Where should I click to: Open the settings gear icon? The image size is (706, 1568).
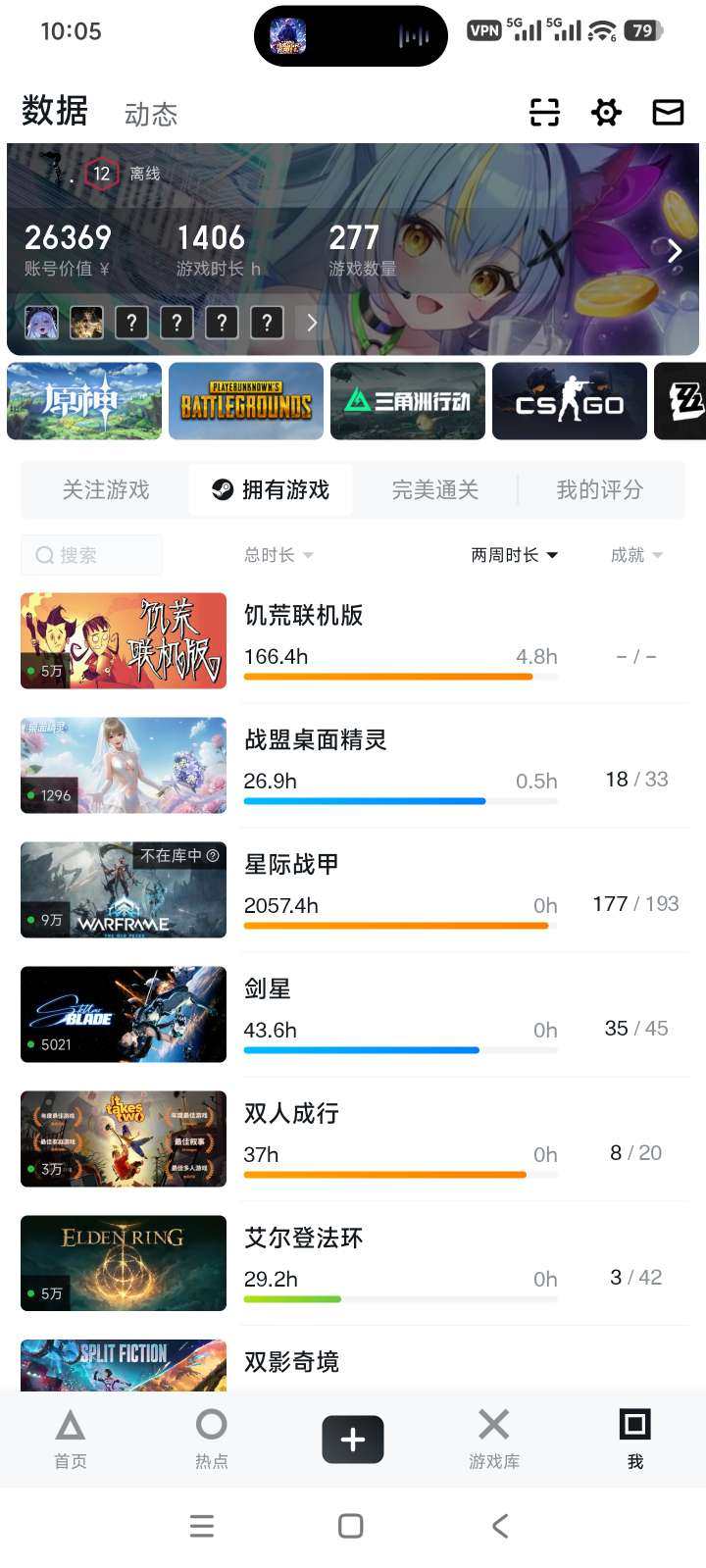coord(606,113)
